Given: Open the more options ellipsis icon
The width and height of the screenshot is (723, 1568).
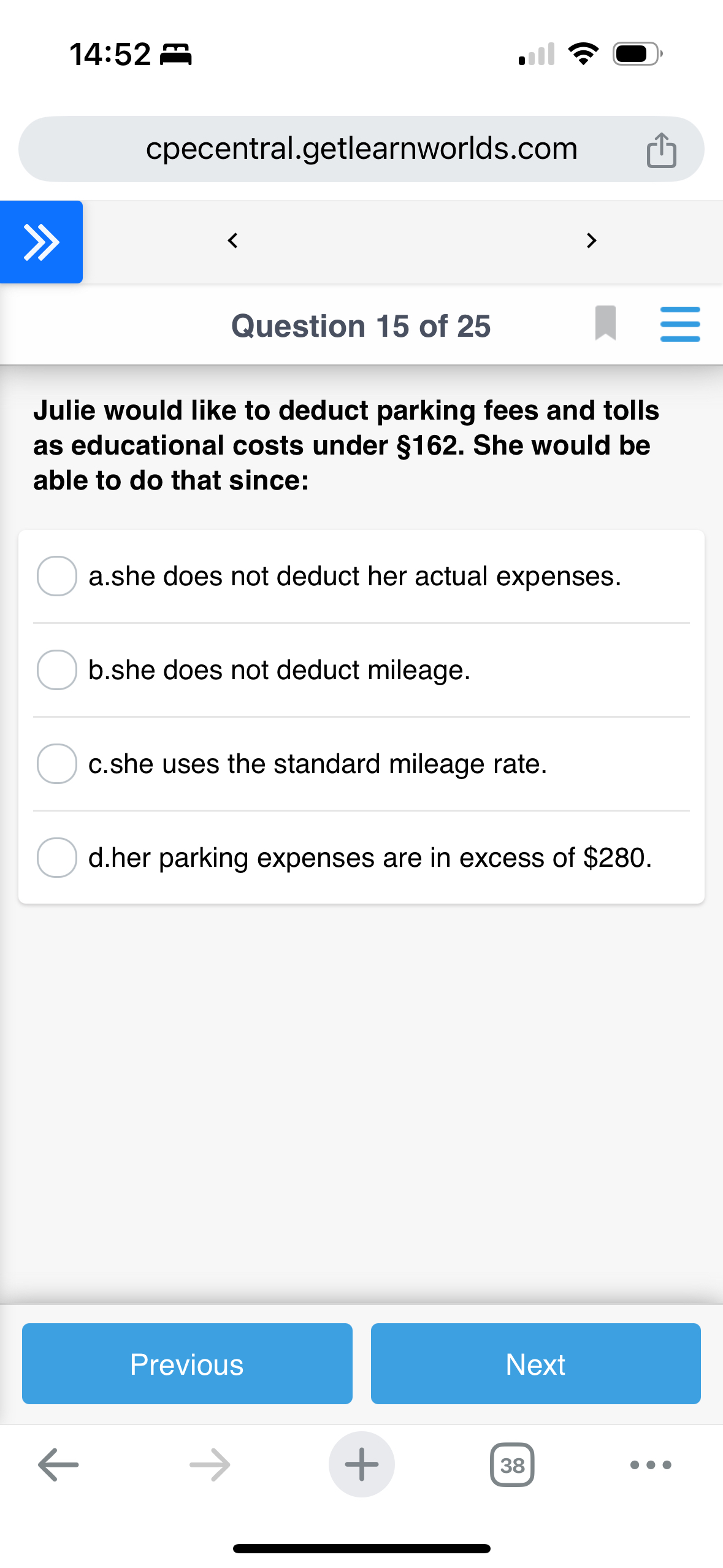Looking at the screenshot, I should (648, 1465).
